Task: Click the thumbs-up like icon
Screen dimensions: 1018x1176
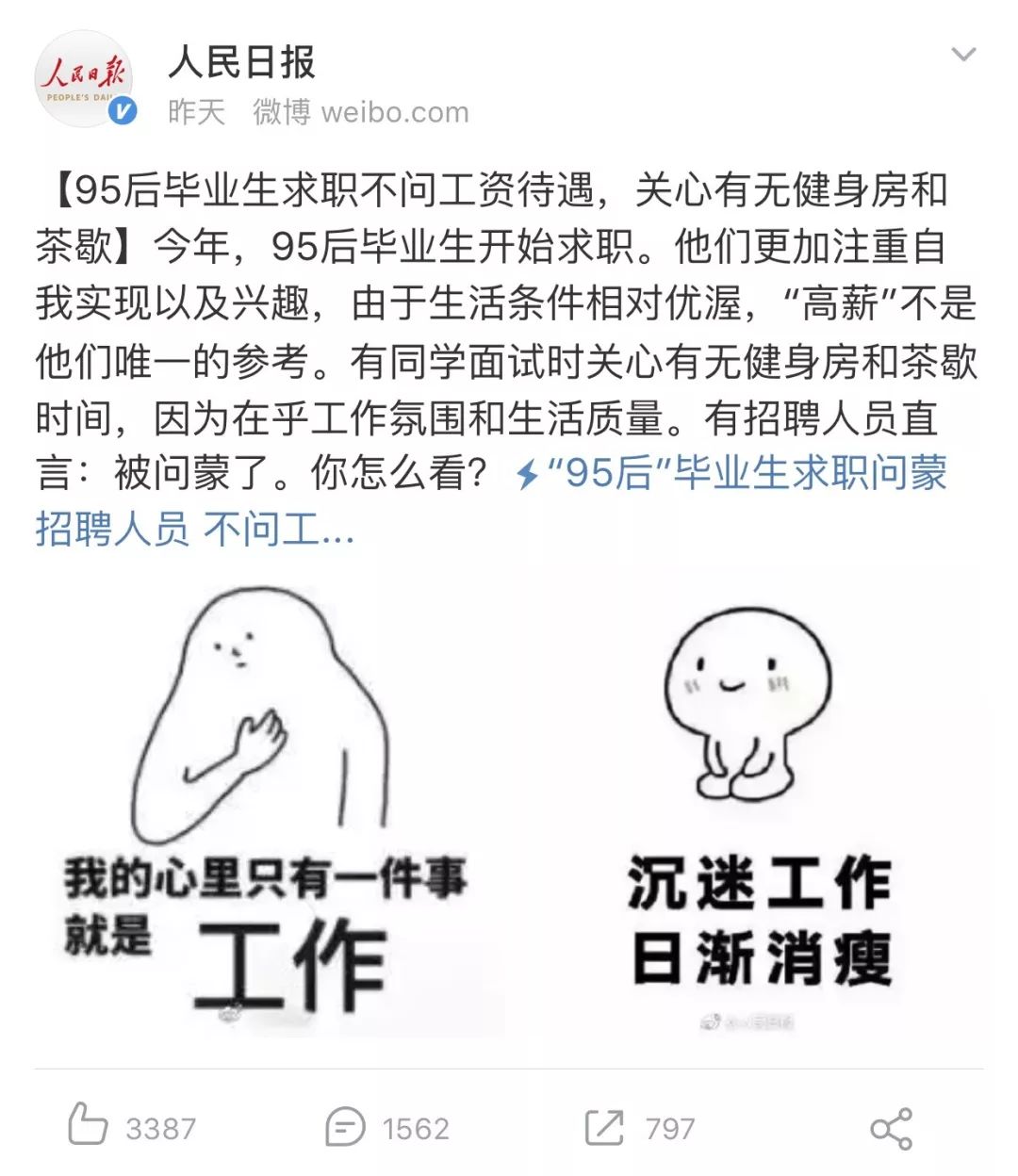Action: click(x=87, y=1124)
